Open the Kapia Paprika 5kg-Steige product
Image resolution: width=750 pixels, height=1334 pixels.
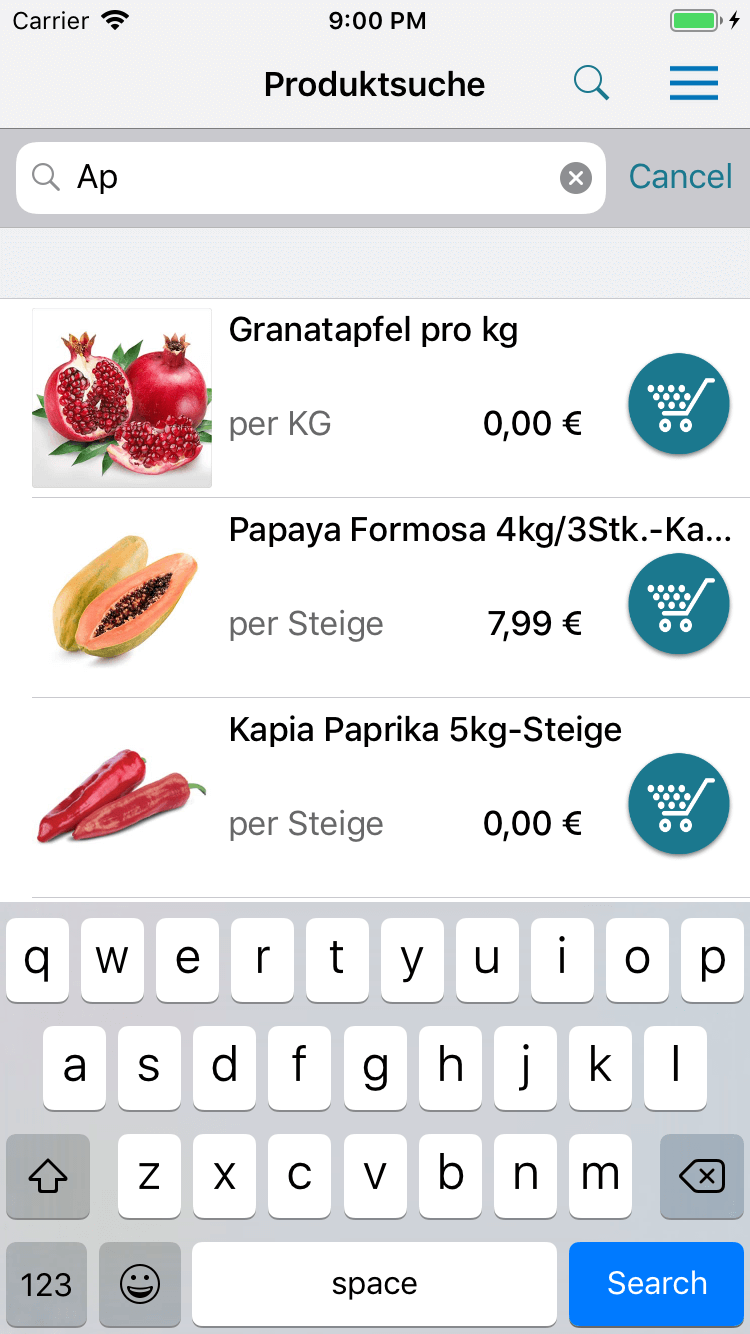pyautogui.click(x=425, y=731)
